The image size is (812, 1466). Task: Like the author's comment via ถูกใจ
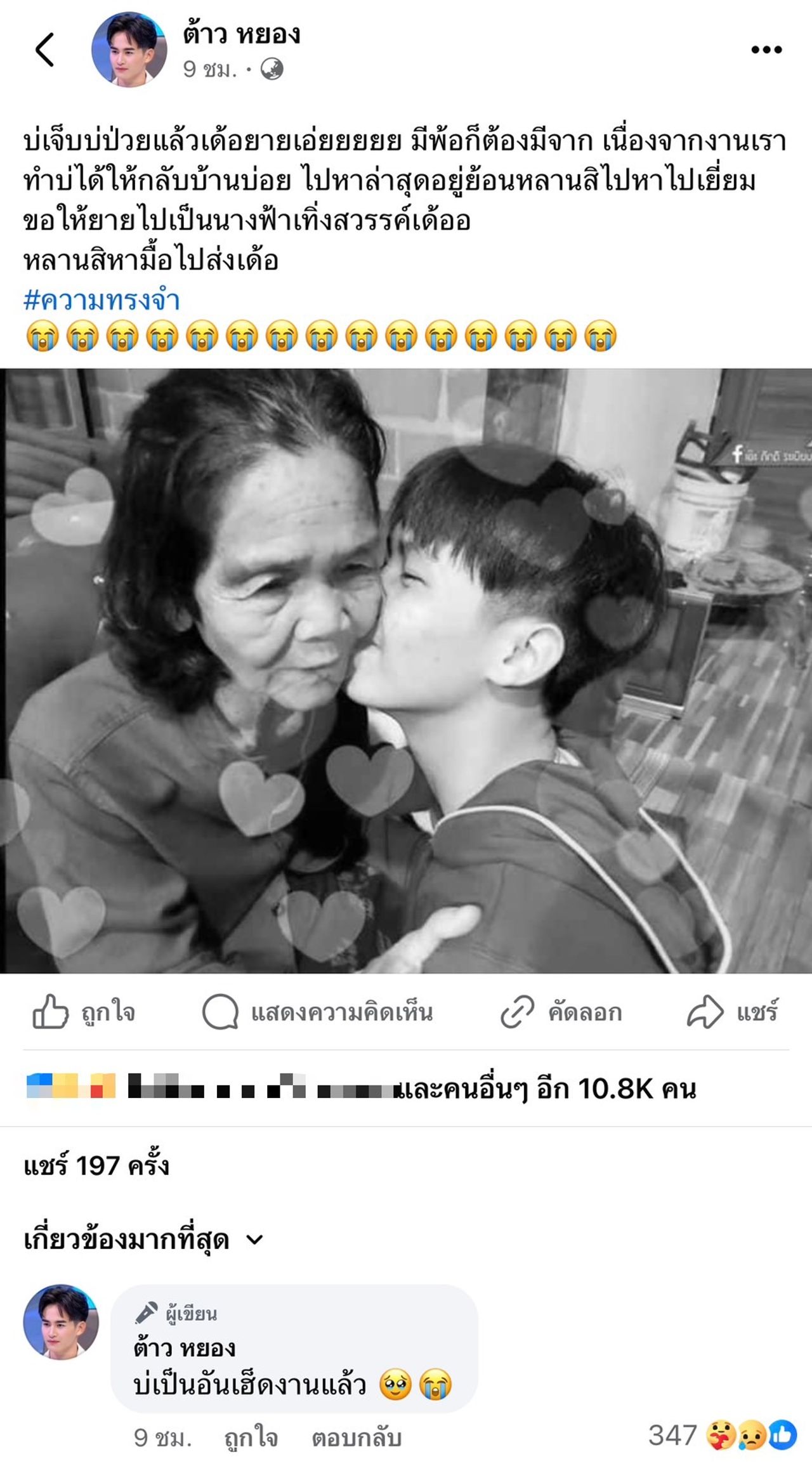click(x=251, y=1437)
